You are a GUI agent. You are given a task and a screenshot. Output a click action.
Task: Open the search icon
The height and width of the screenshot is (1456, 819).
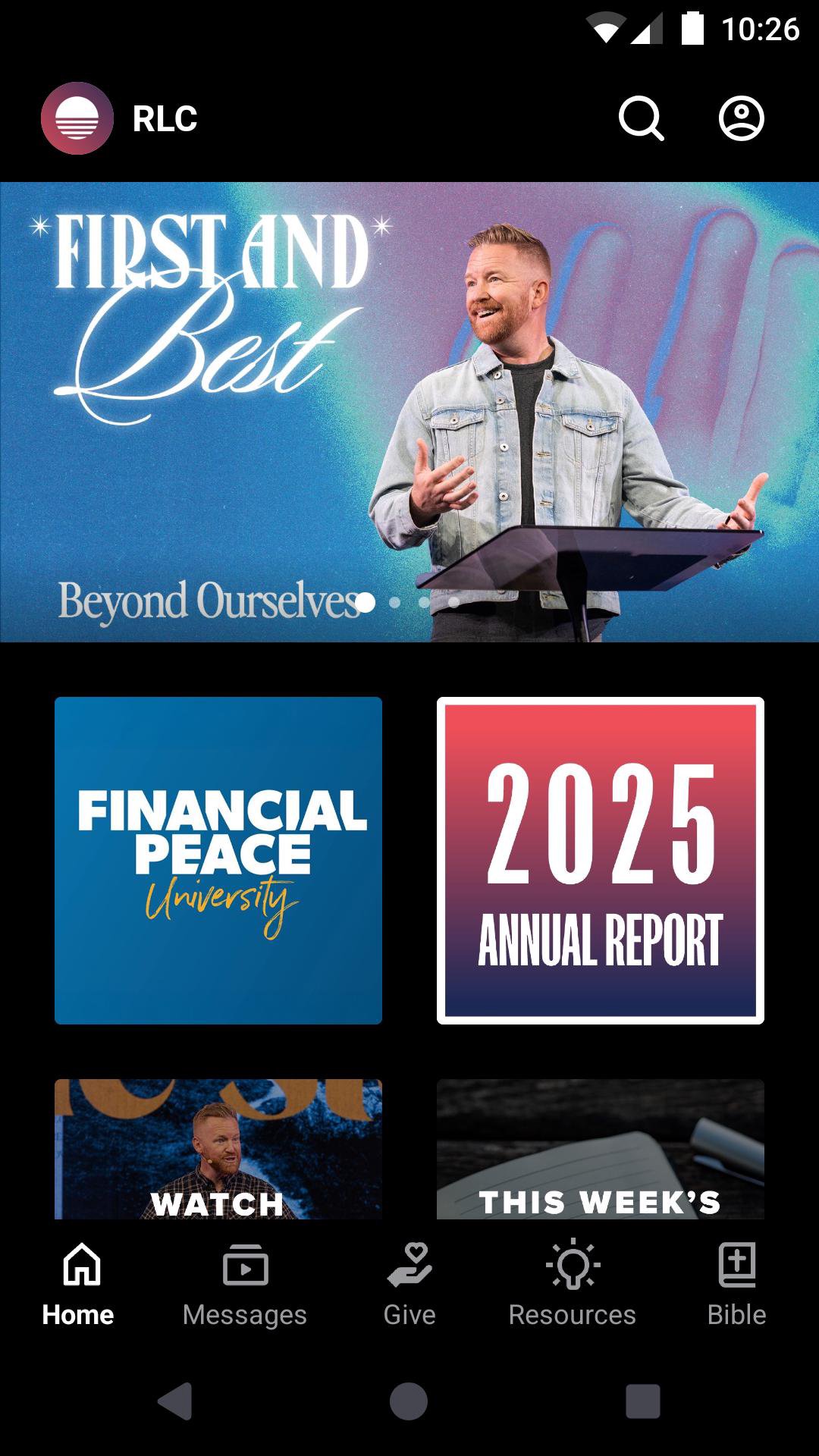pos(641,118)
